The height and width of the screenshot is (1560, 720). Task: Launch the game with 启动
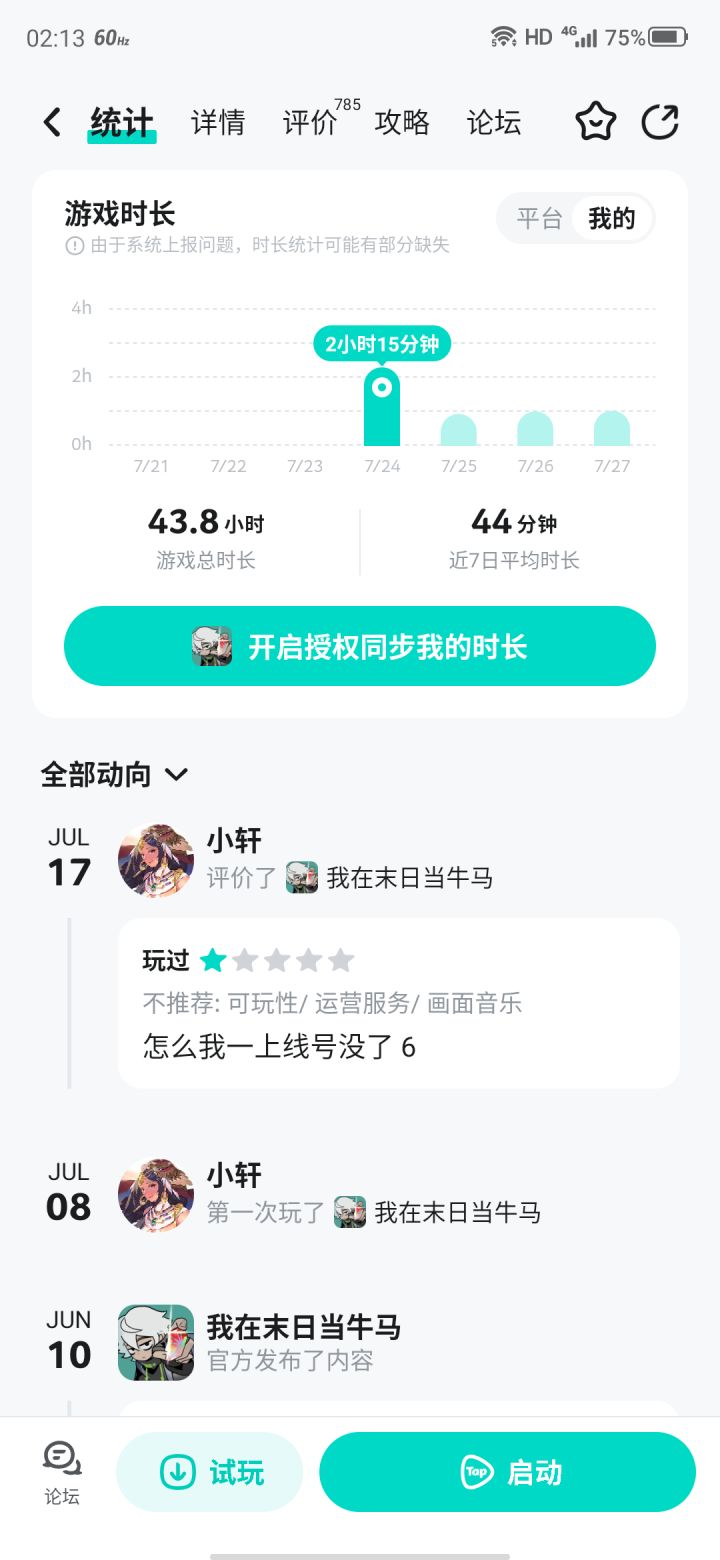pos(507,1472)
